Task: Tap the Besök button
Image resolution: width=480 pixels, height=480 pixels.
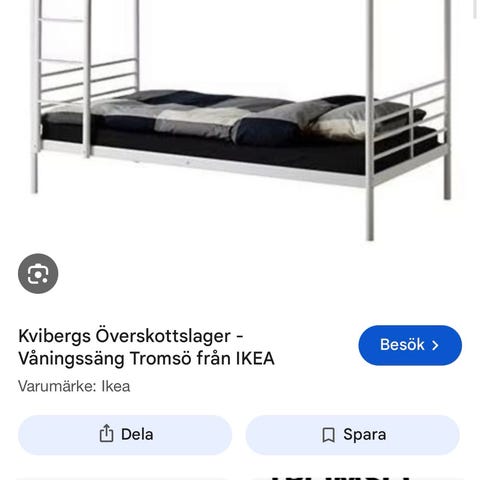Action: coord(410,345)
